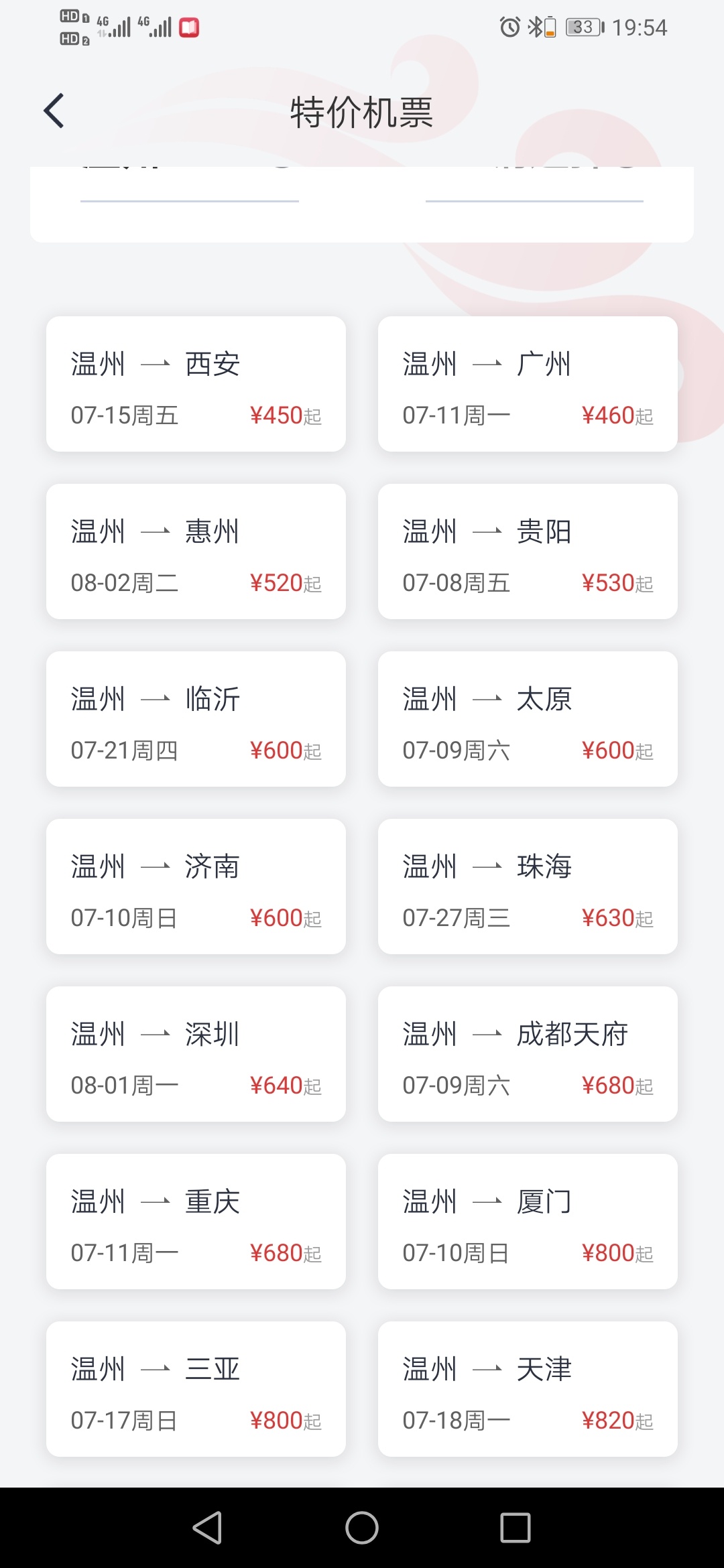Open the 温州 to 西安 fare card
724x1568 pixels.
point(196,384)
